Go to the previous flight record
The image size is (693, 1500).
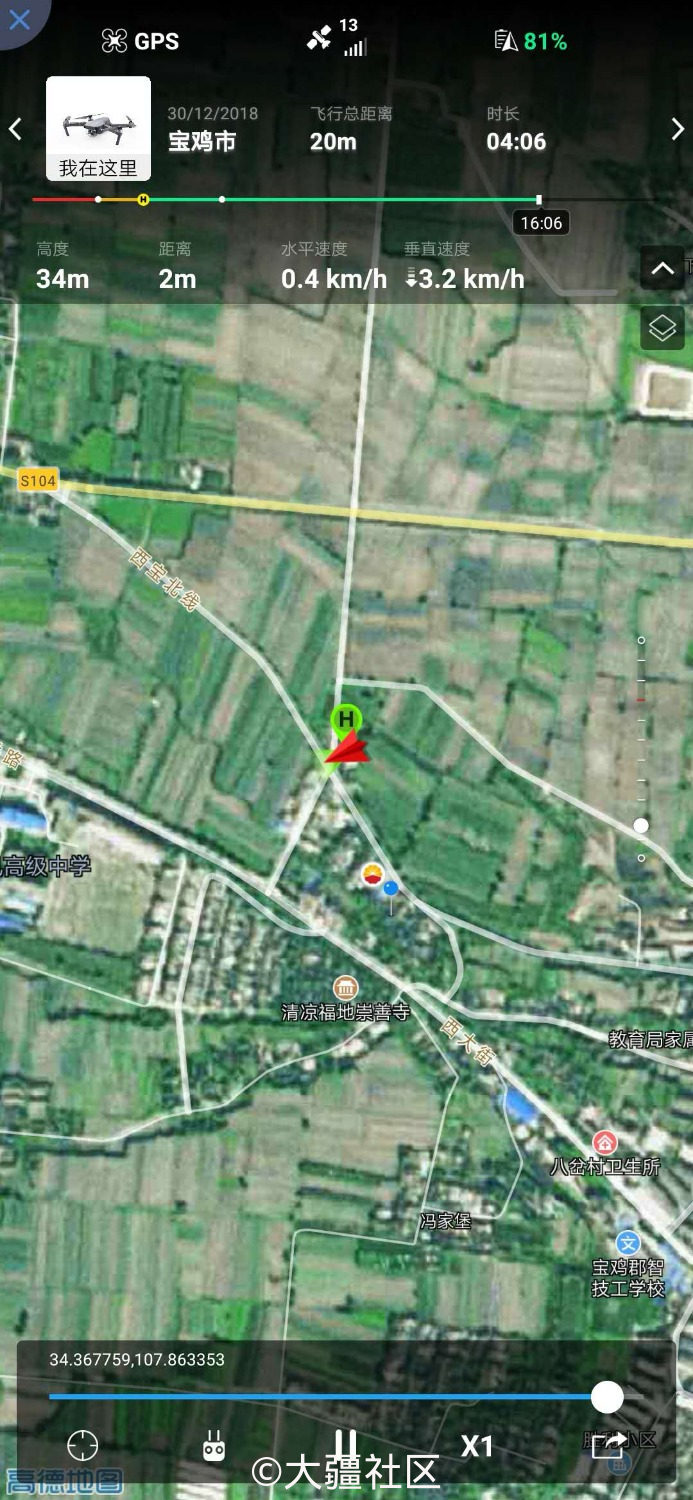pyautogui.click(x=15, y=129)
